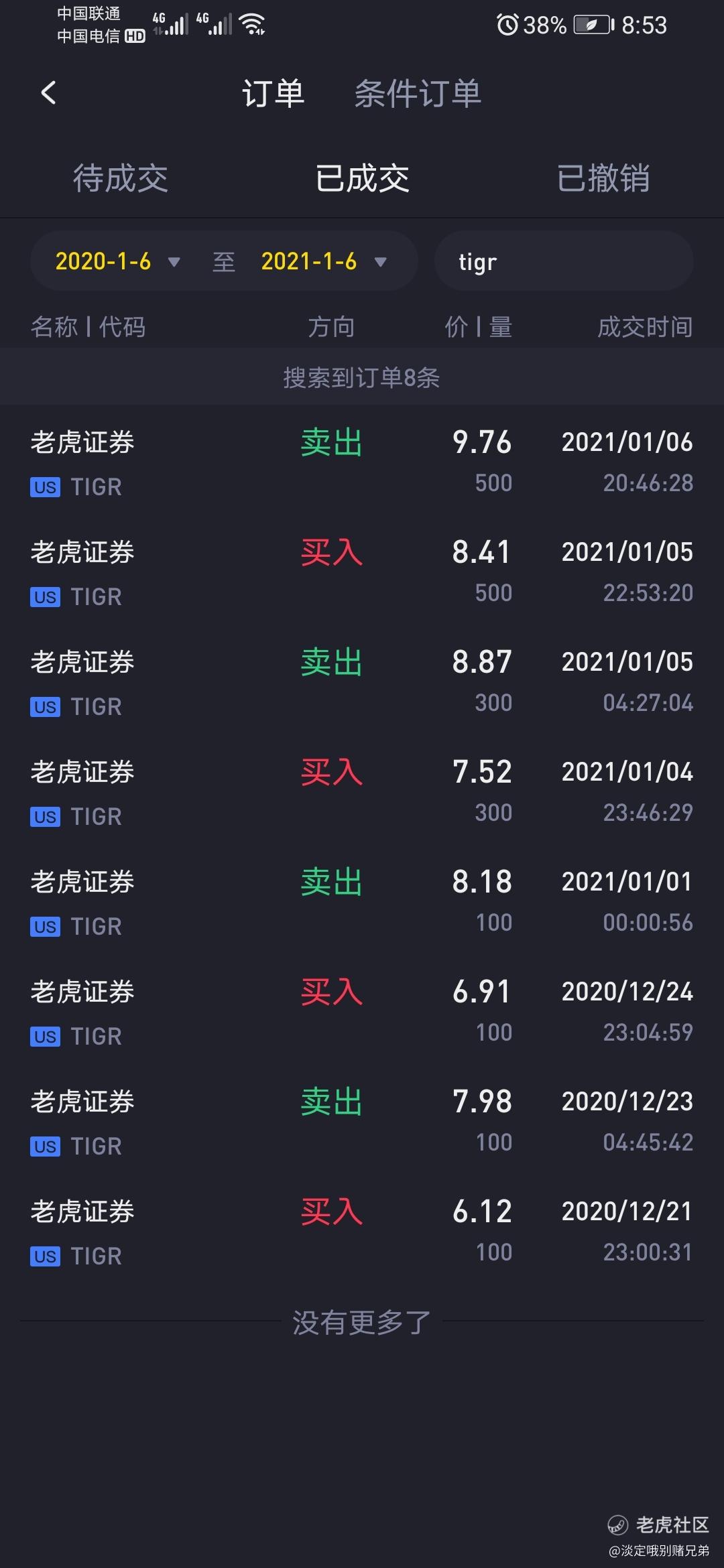Image resolution: width=724 pixels, height=1568 pixels.
Task: Edit the tigr search field
Action: [x=563, y=261]
